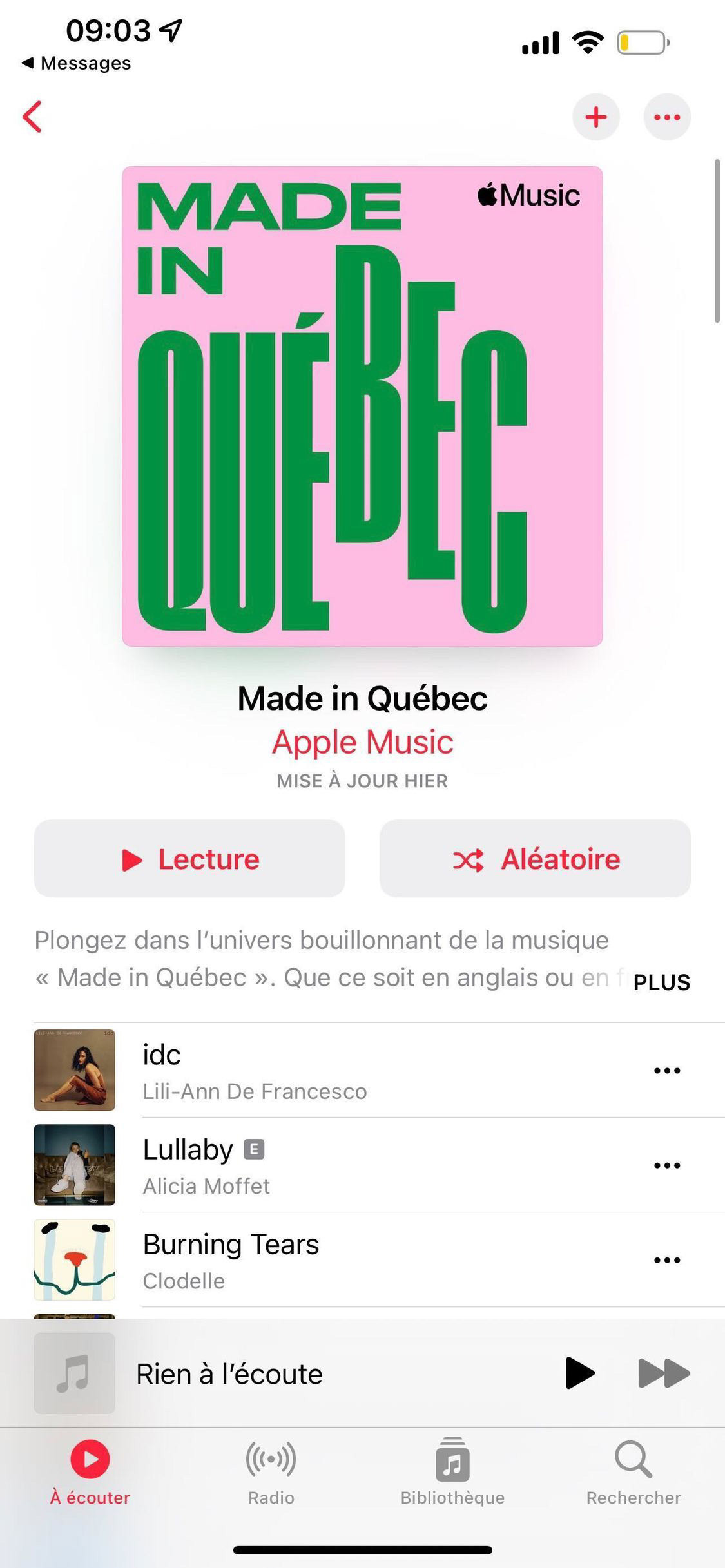Open more options for Burning Tears
The height and width of the screenshot is (1568, 725).
(x=666, y=1259)
